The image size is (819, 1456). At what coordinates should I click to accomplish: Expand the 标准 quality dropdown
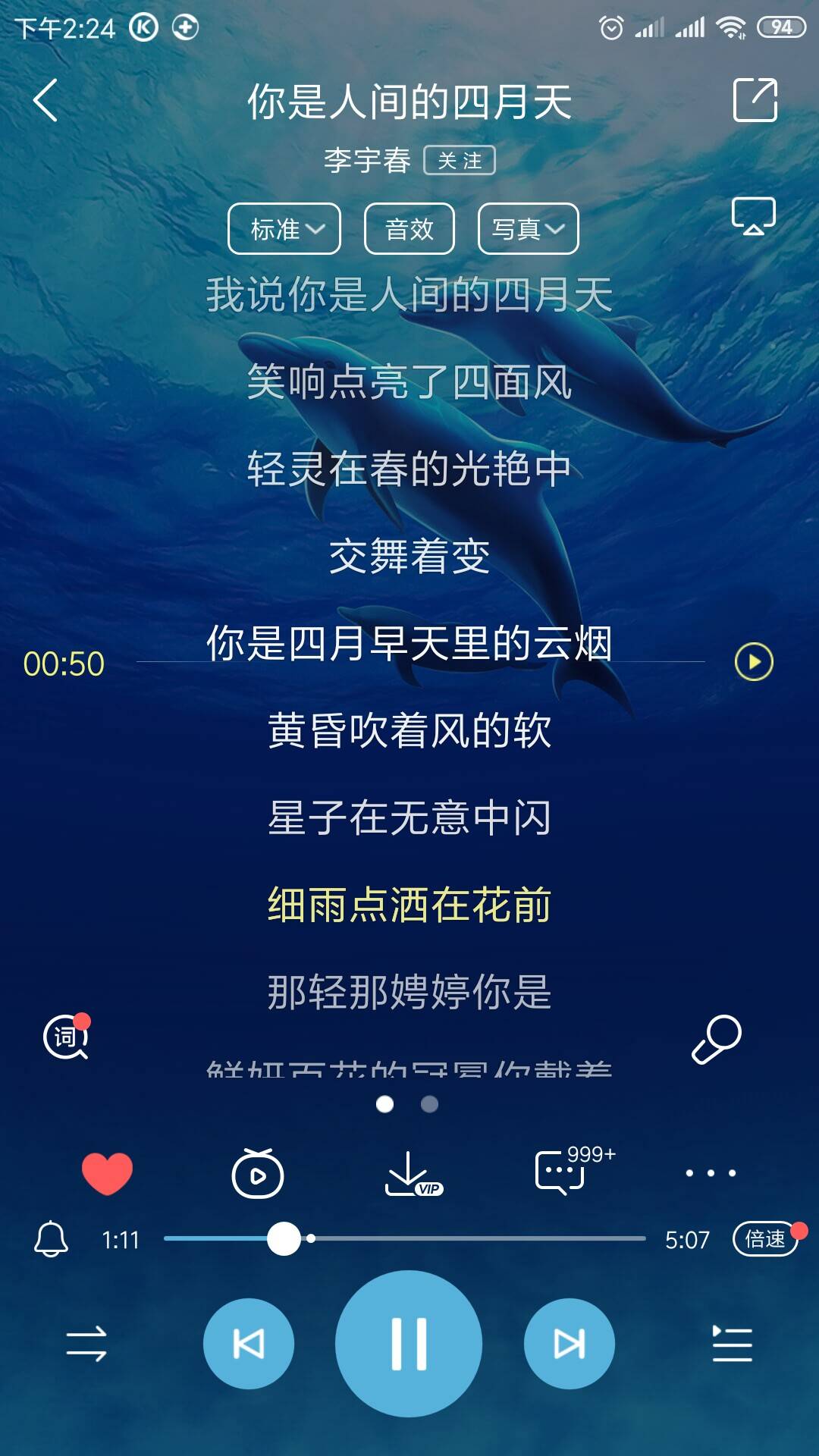tap(284, 228)
